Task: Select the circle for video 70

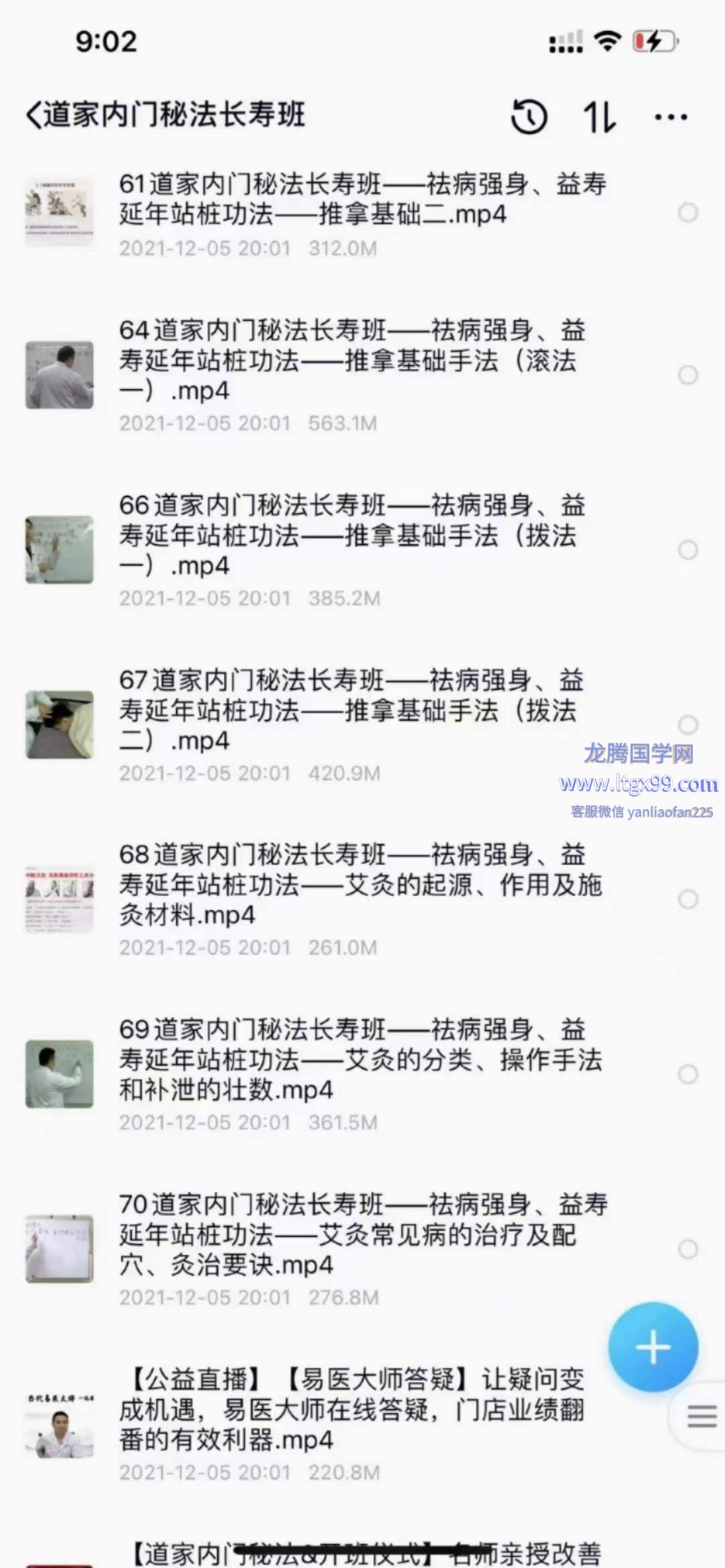Action: (x=688, y=1249)
